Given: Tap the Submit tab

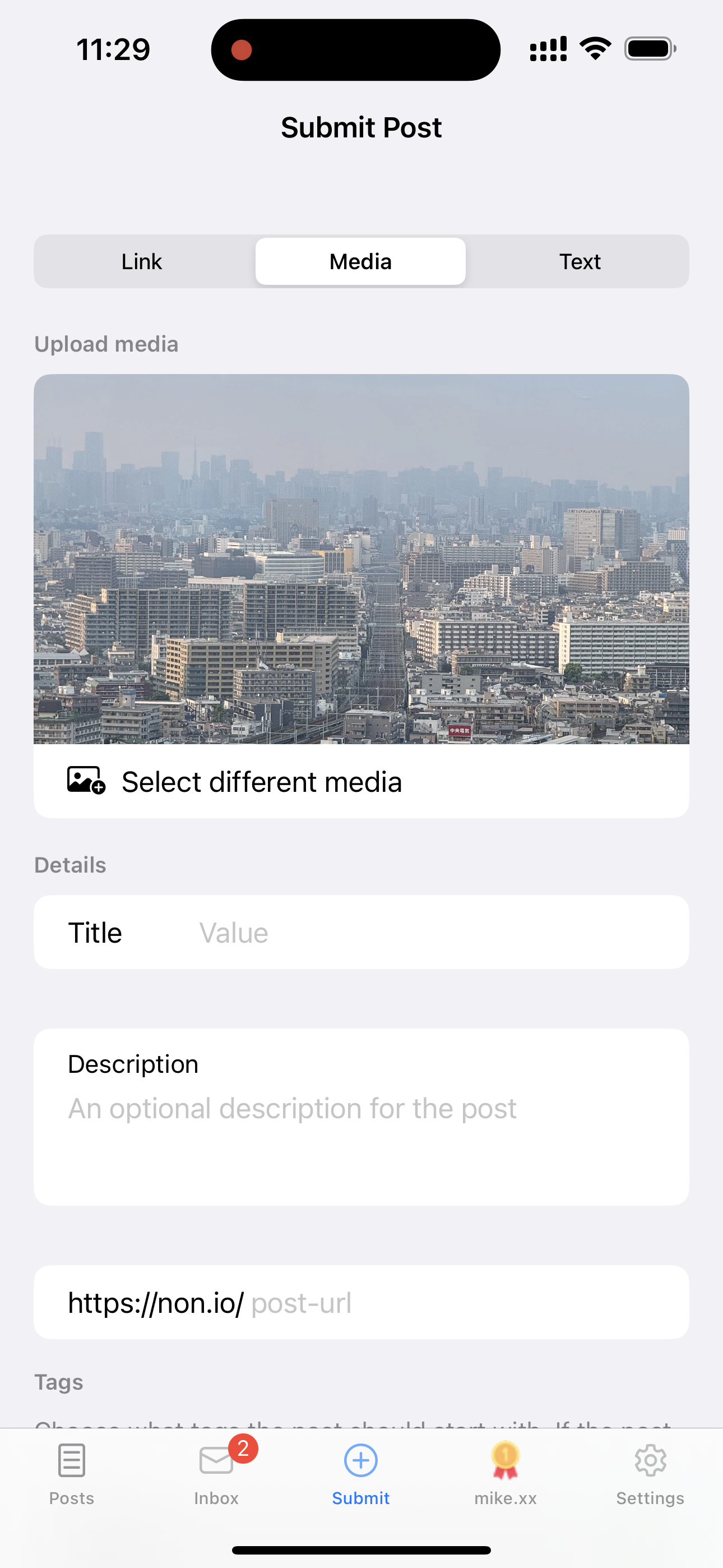Looking at the screenshot, I should (x=361, y=1469).
